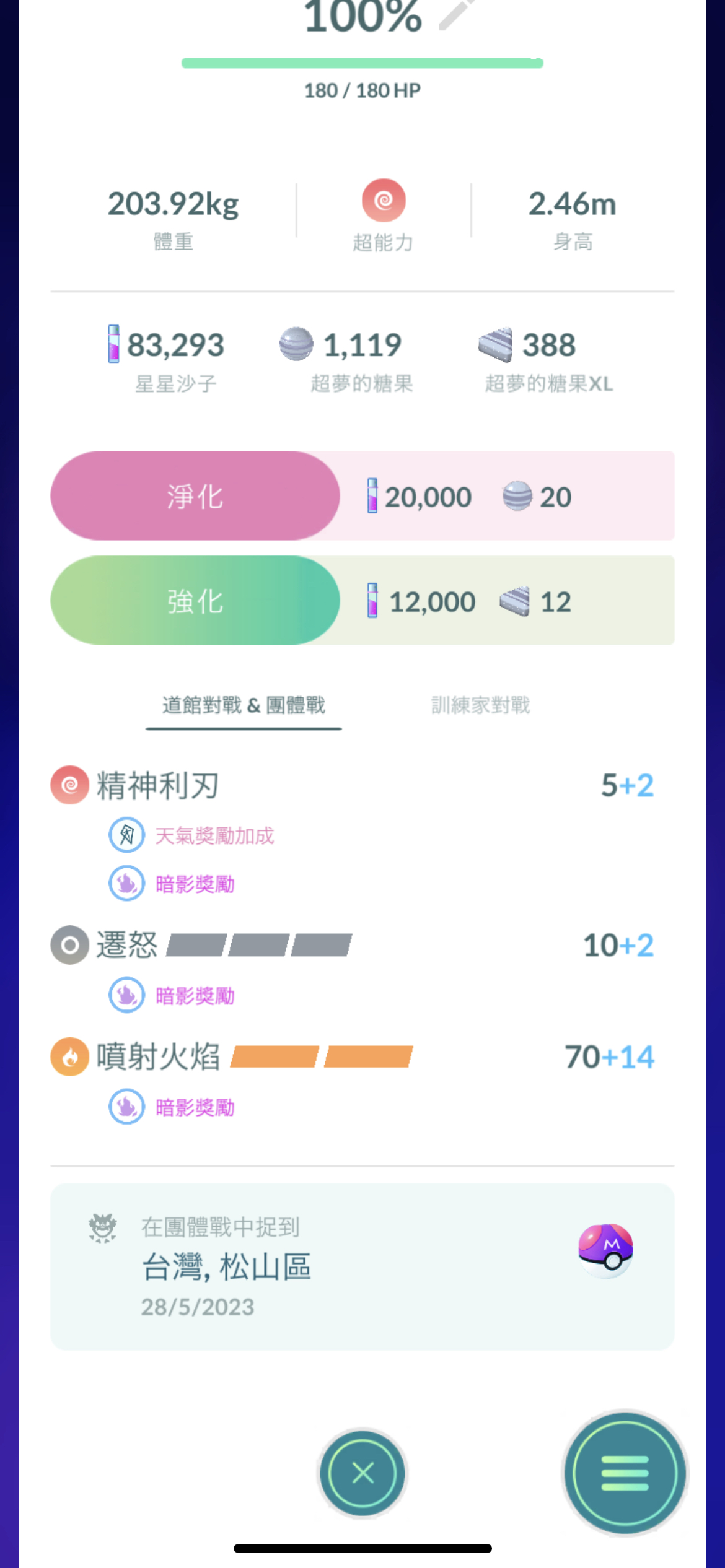
Task: Tap the 淨化 purify button
Action: pyautogui.click(x=195, y=496)
